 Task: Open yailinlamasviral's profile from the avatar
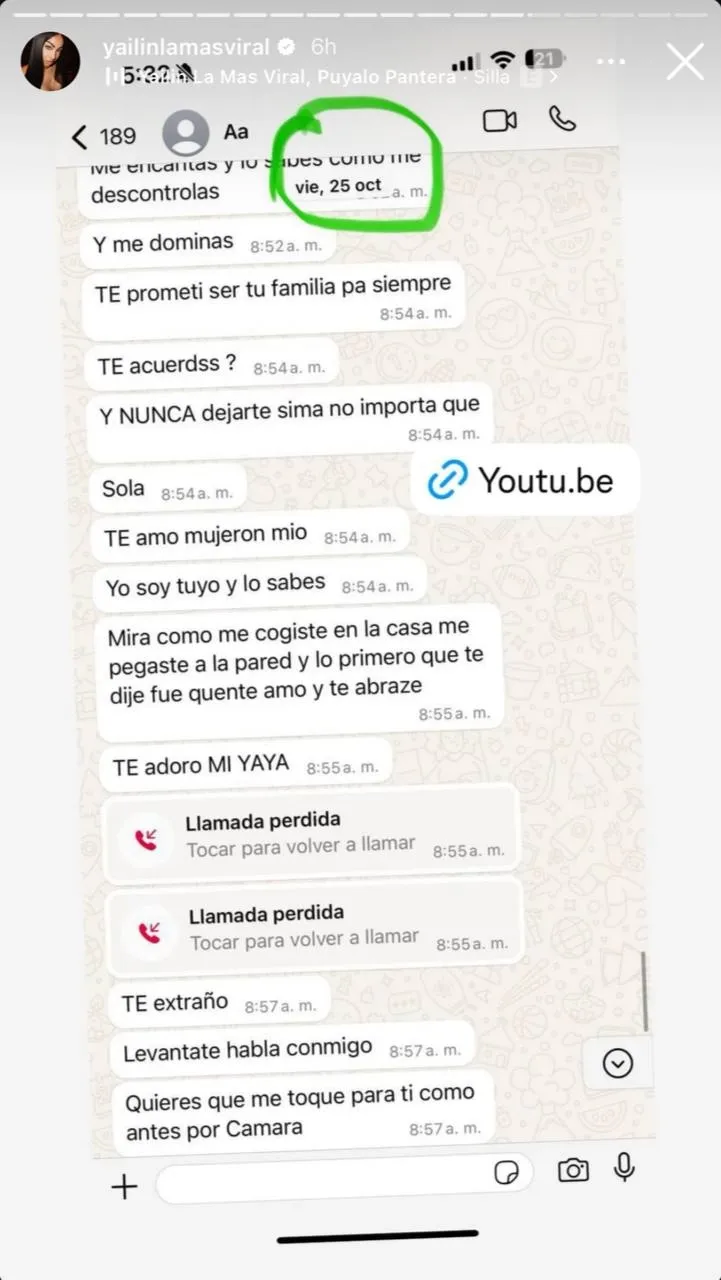tap(50, 61)
